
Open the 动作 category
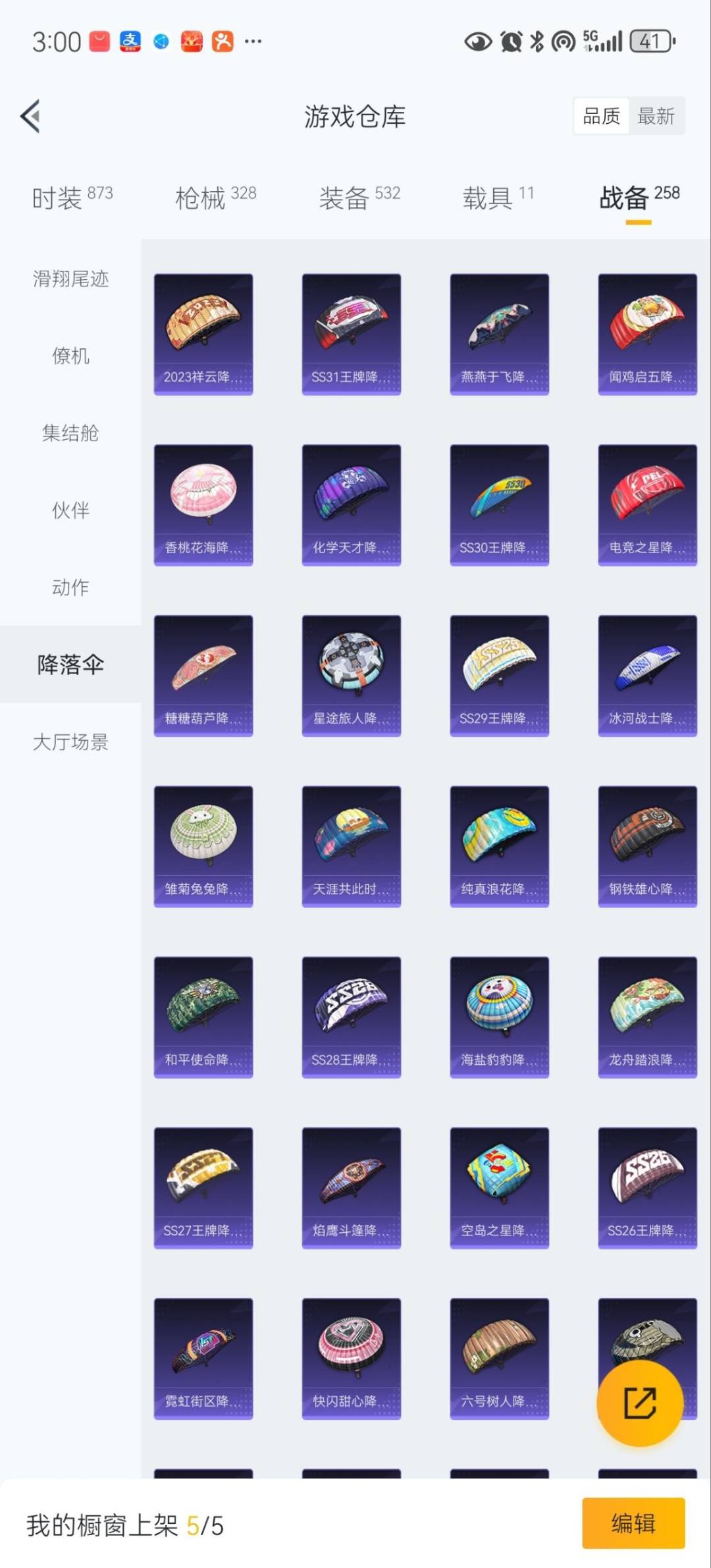pyautogui.click(x=70, y=587)
